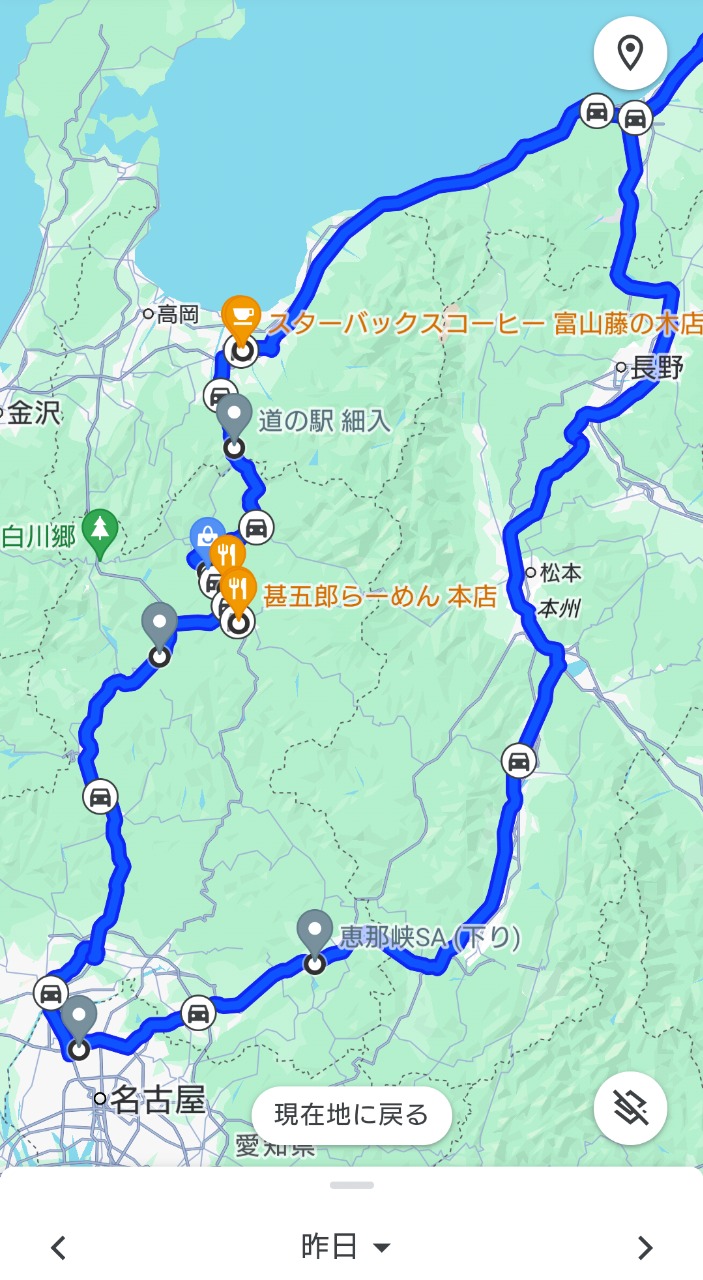Image resolution: width=703 pixels, height=1280 pixels.
Task: Return to current location with 現在地に戻る
Action: pyautogui.click(x=352, y=1115)
